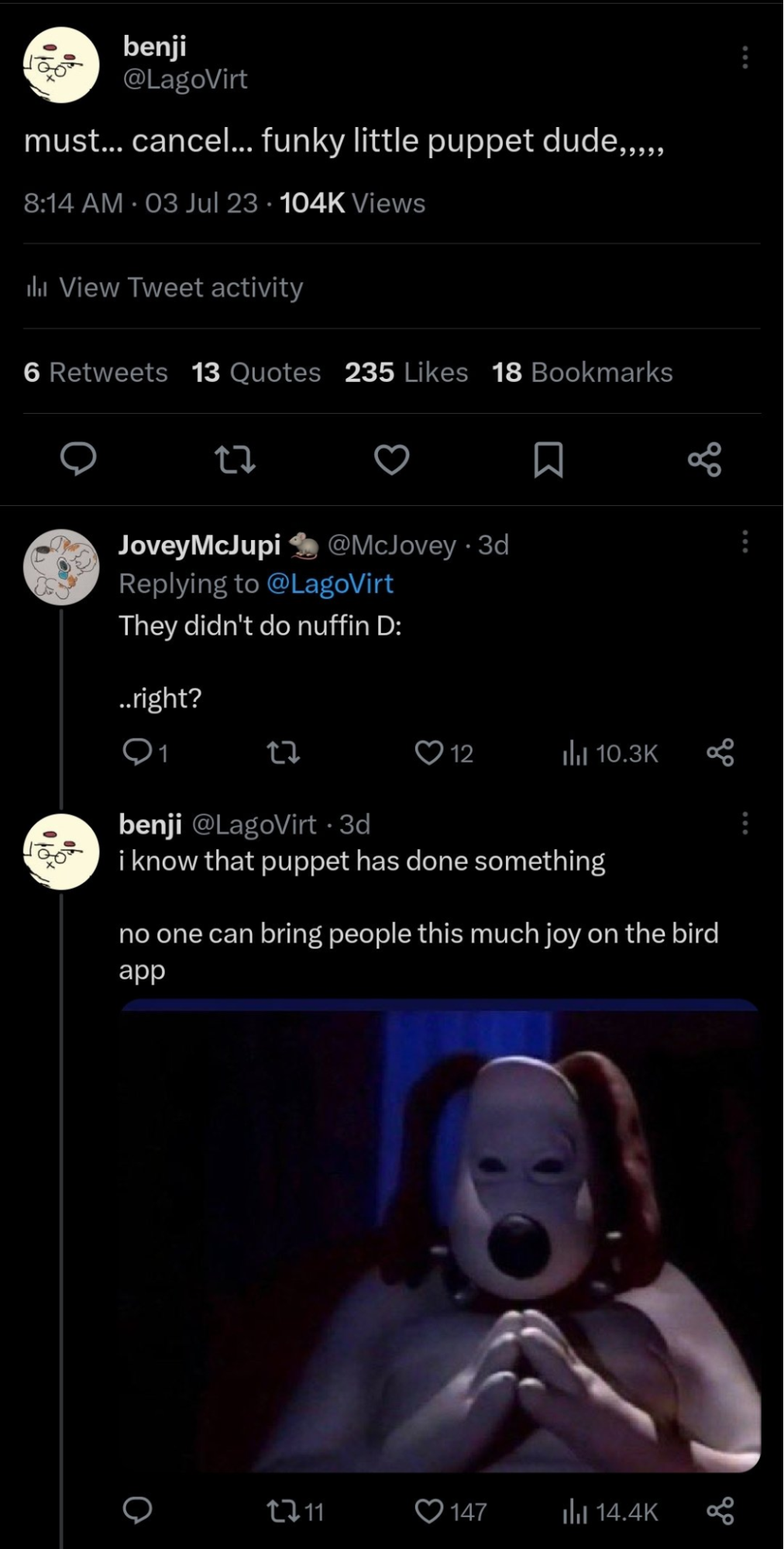Bookmark benji's main tweet
This screenshot has height=1549, width=784.
(548, 460)
